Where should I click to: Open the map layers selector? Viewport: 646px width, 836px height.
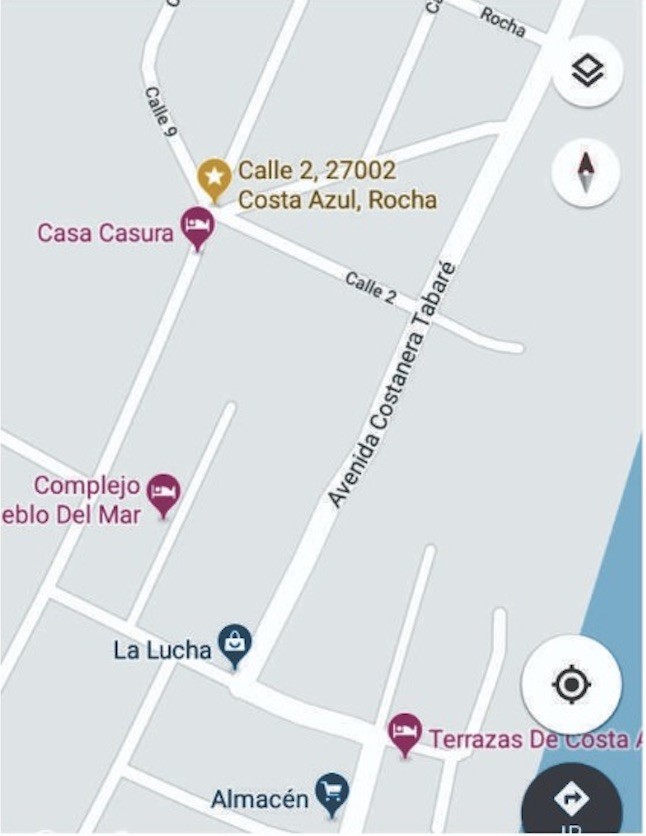point(587,71)
